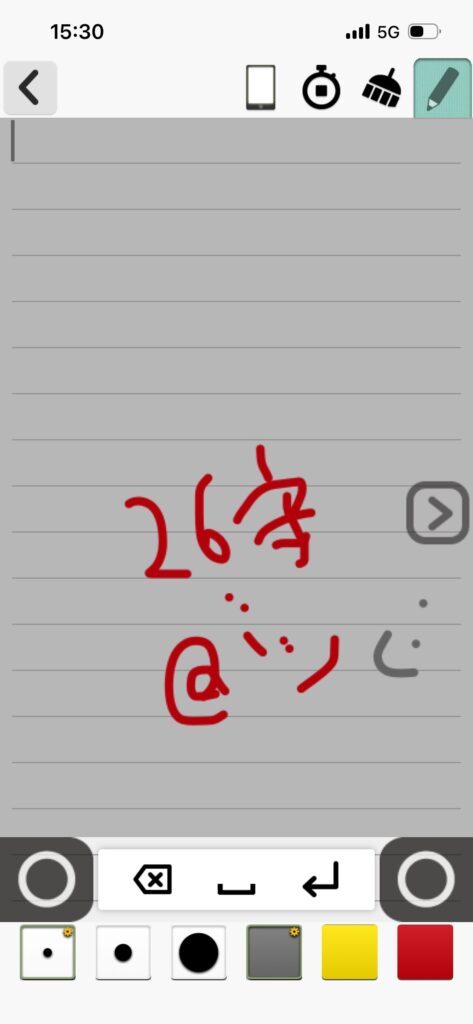
Task: Tap the right round circle button
Action: coord(426,879)
